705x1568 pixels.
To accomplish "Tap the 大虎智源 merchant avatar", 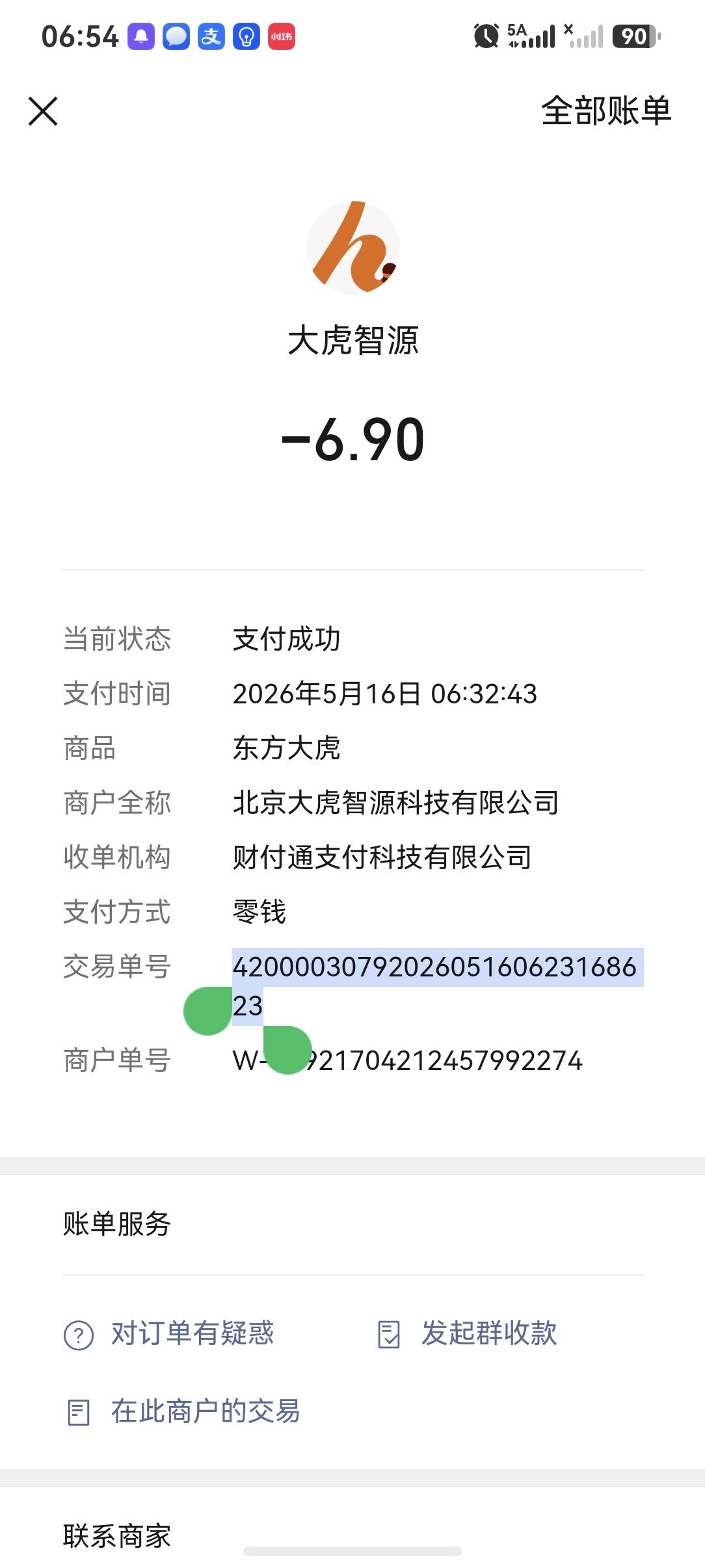I will point(353,247).
